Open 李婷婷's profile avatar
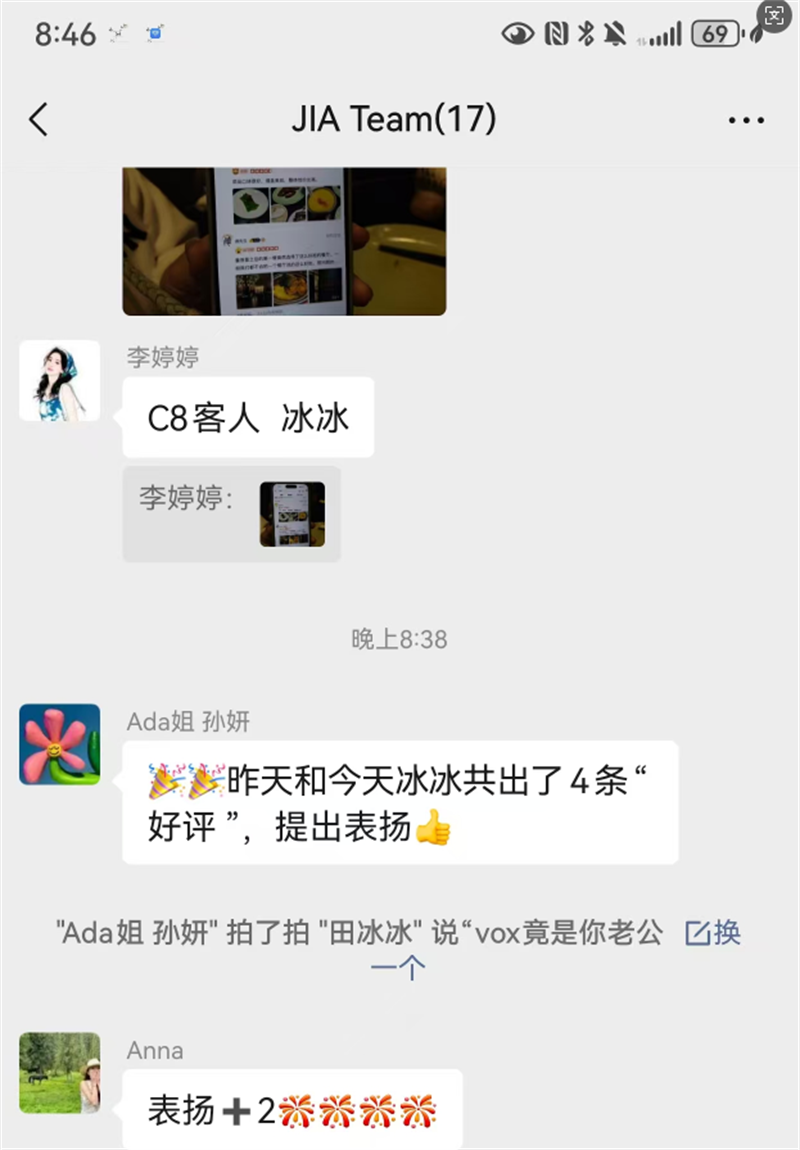This screenshot has width=800, height=1150. pyautogui.click(x=60, y=381)
